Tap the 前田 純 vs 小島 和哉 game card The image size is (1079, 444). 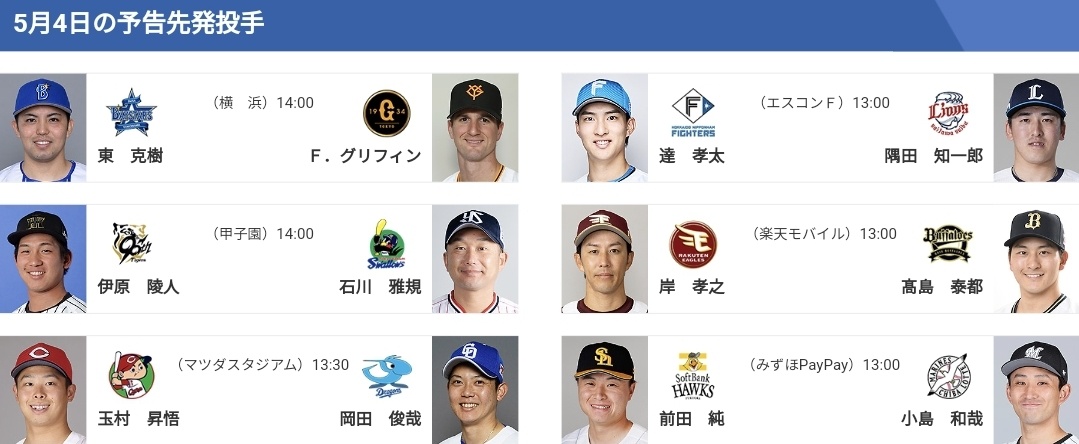(x=820, y=390)
